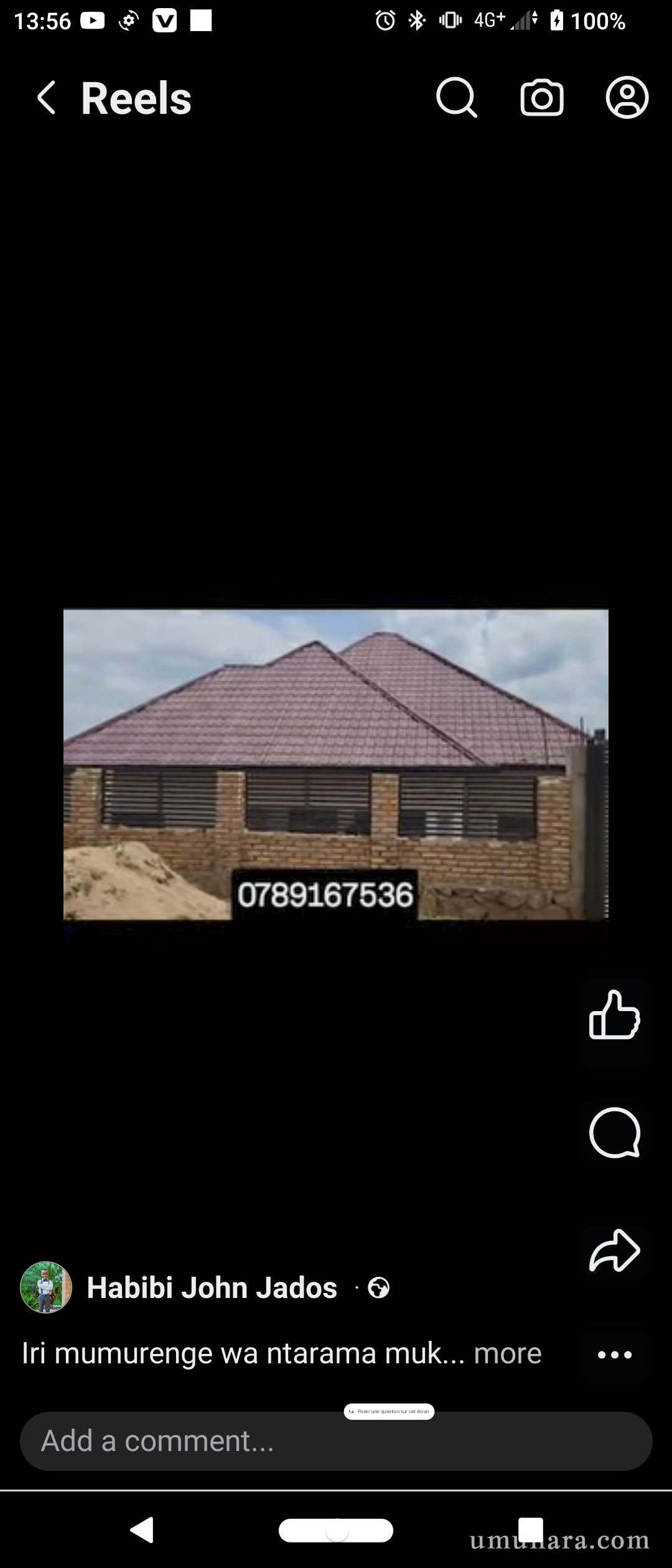Open the search magnifier in Reels

pos(456,98)
